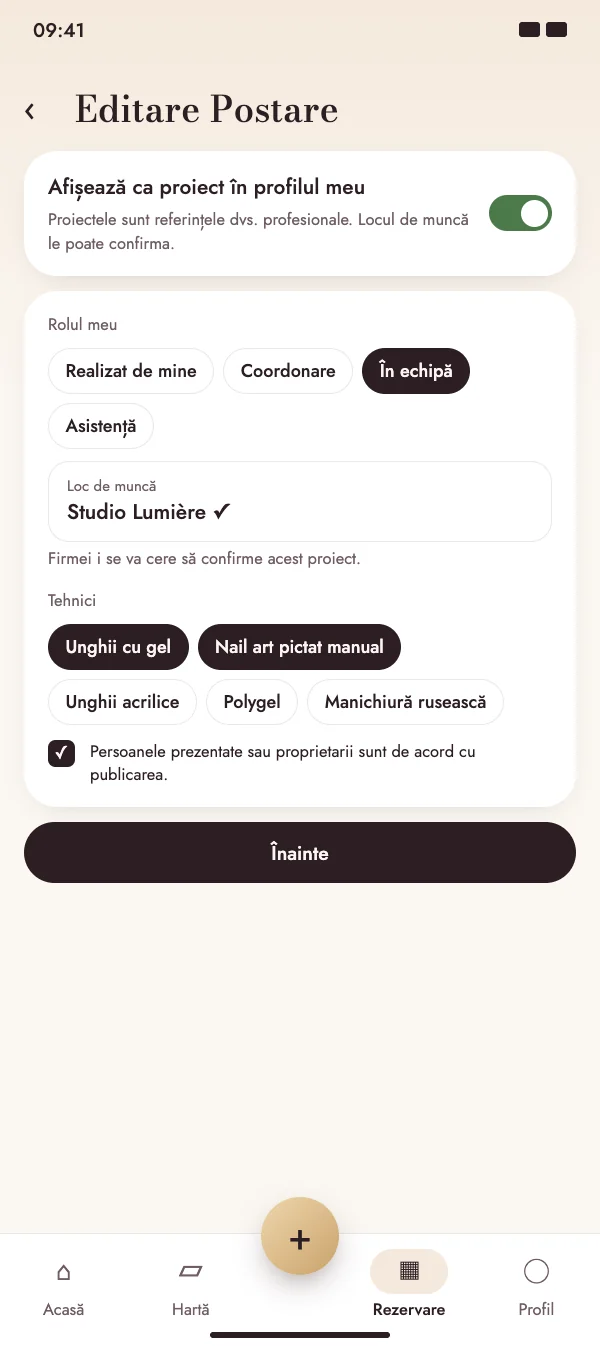Tap the În echipă role chip

coord(416,371)
